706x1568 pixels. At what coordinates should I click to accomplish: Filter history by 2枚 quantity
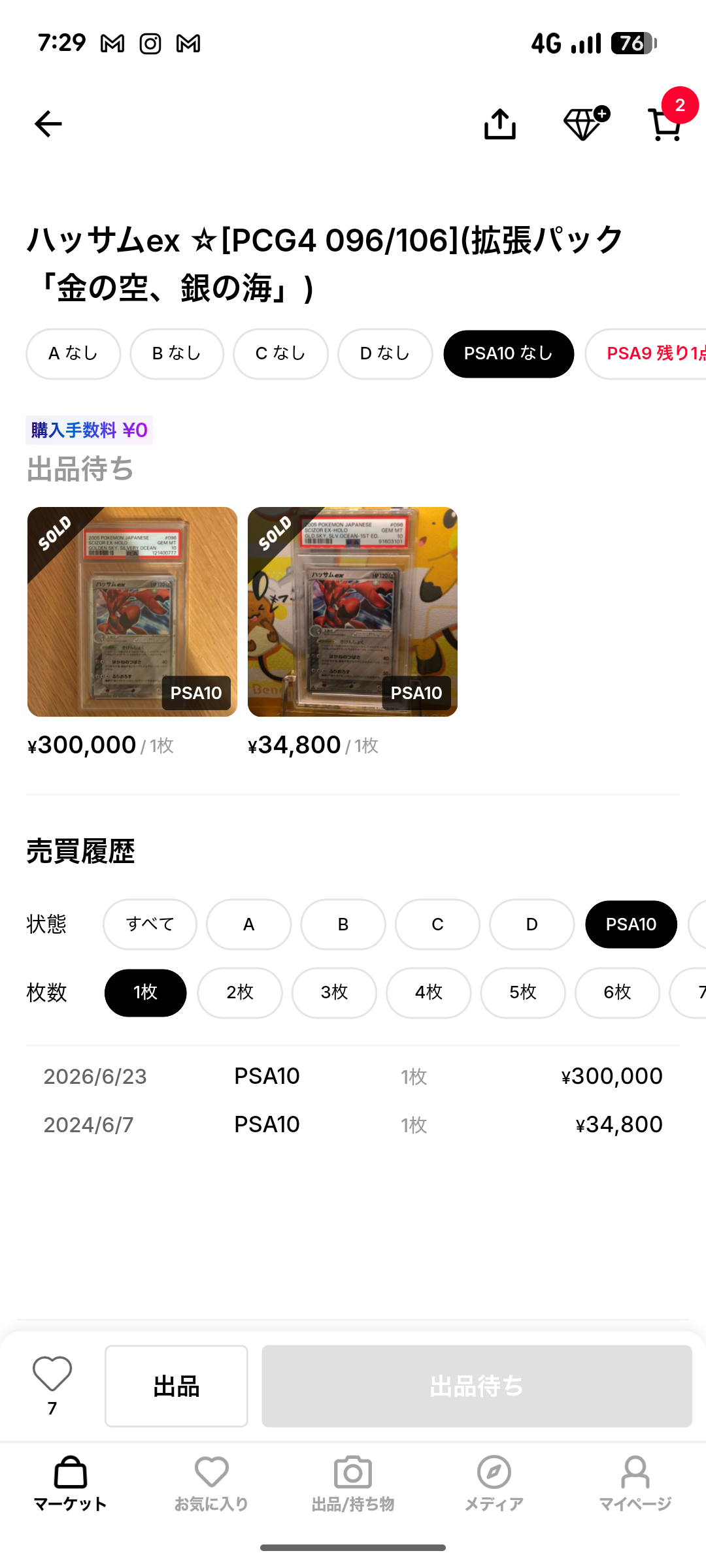[240, 992]
